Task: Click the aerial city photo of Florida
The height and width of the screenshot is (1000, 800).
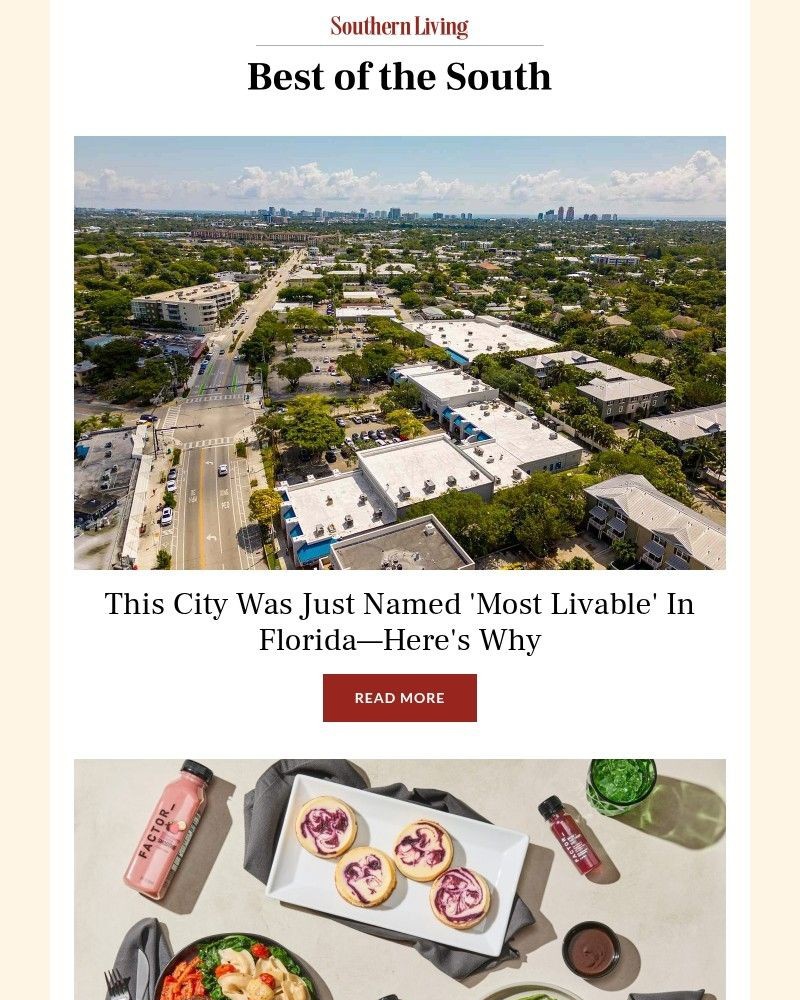Action: pos(399,351)
